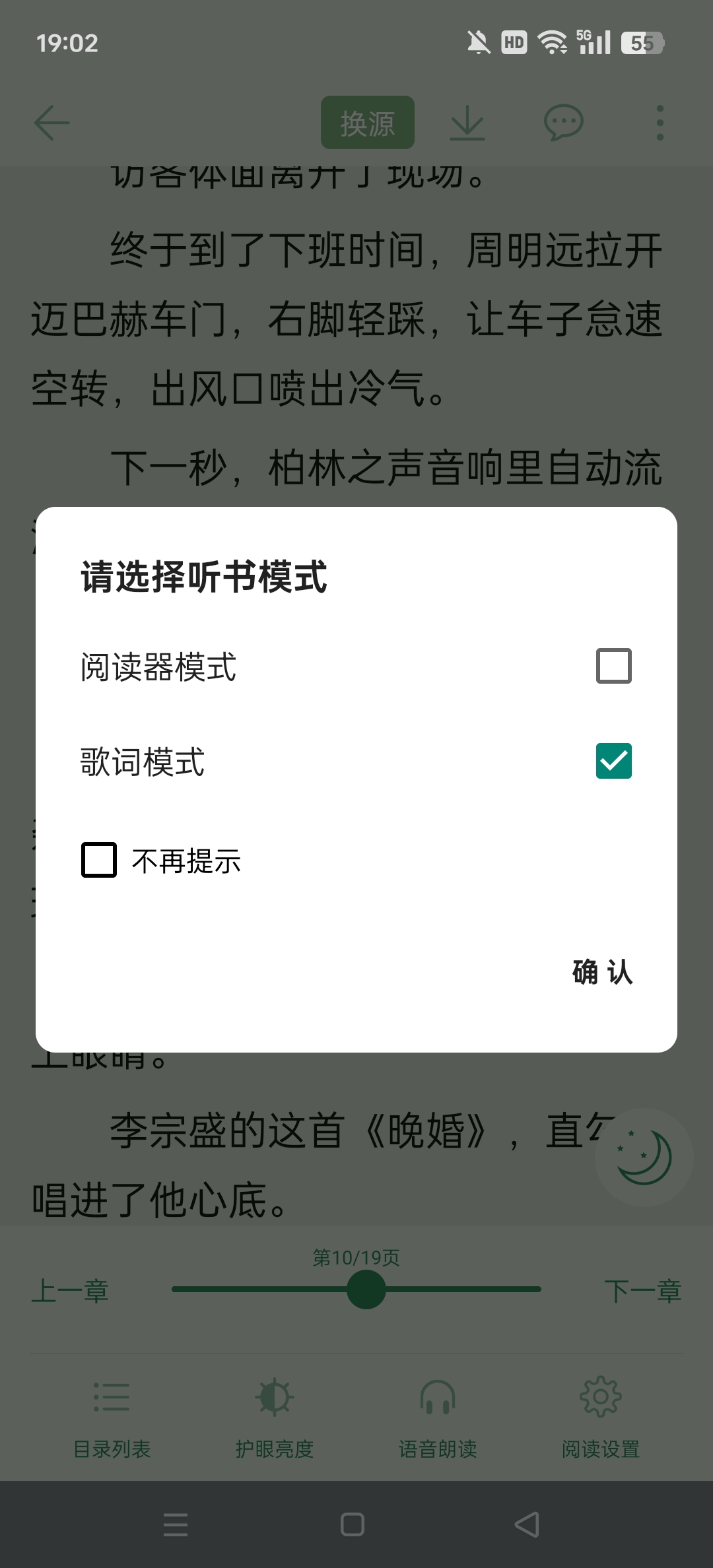This screenshot has width=713, height=1568.
Task: Select the 阅读器模式 checkbox
Action: tap(613, 666)
